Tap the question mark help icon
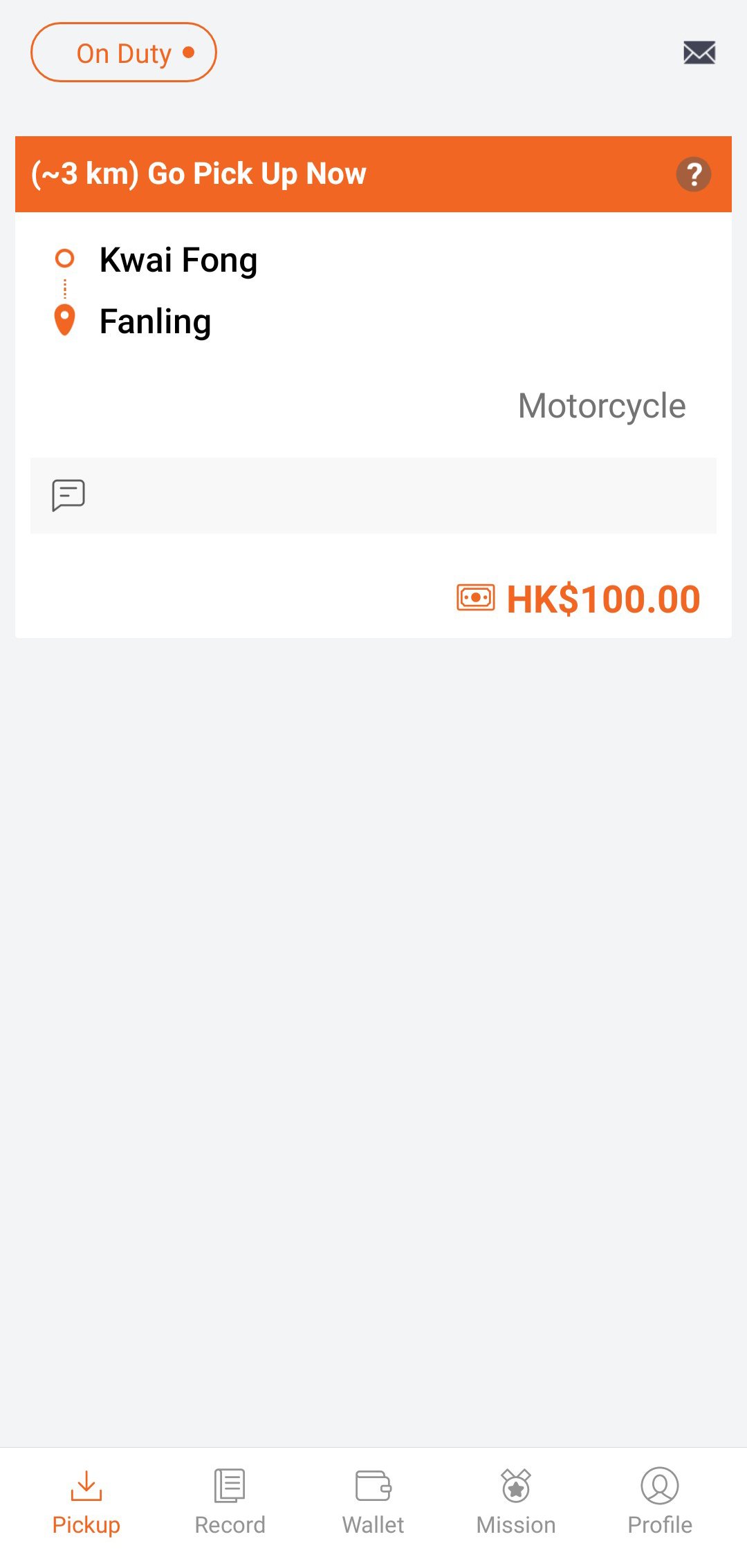This screenshot has width=747, height=1568. [693, 174]
